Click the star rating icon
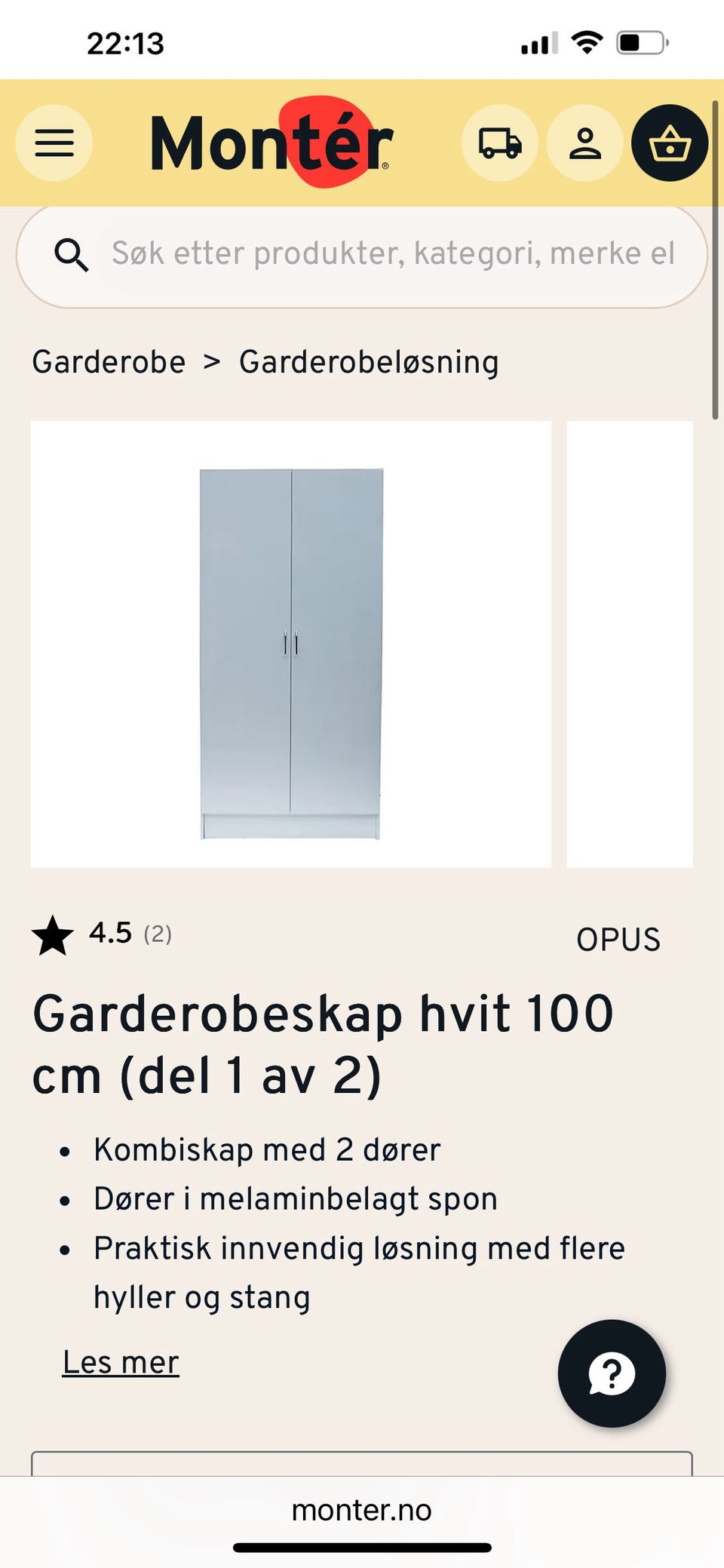 click(52, 936)
